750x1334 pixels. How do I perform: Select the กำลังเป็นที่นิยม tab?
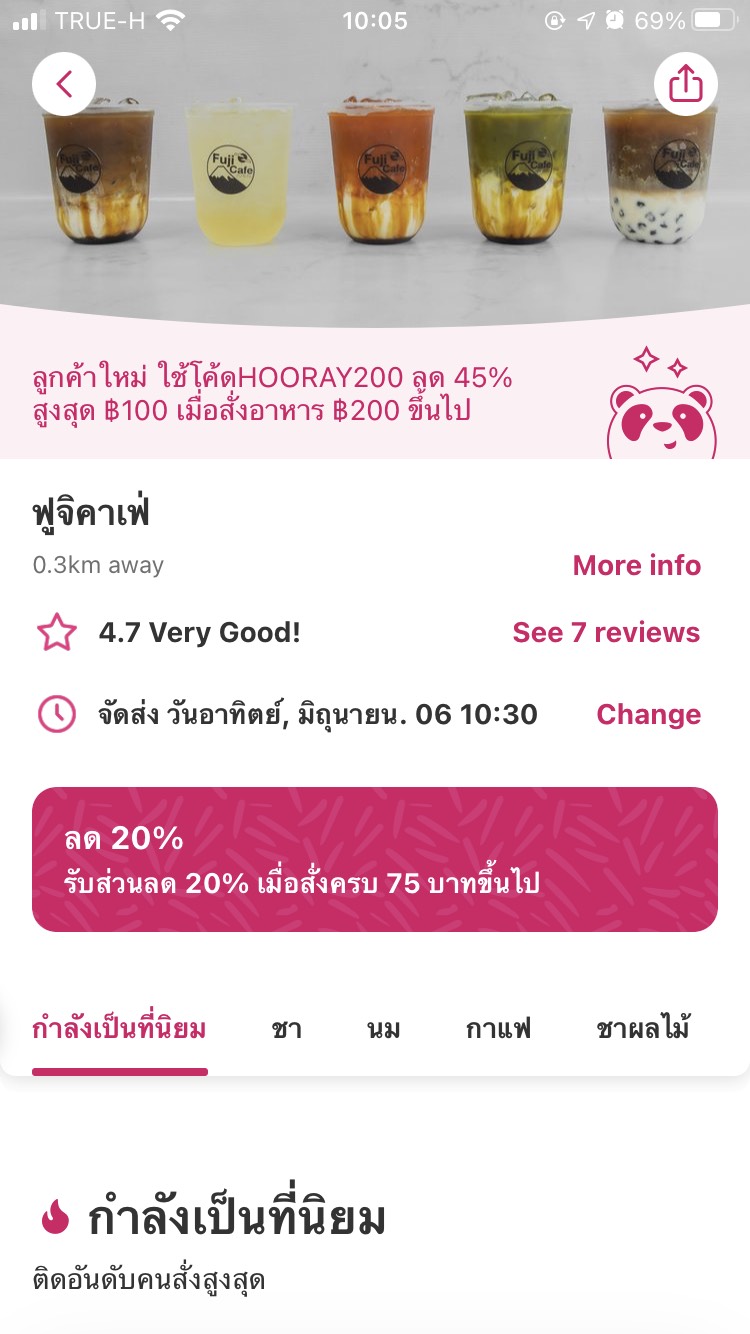(119, 1029)
